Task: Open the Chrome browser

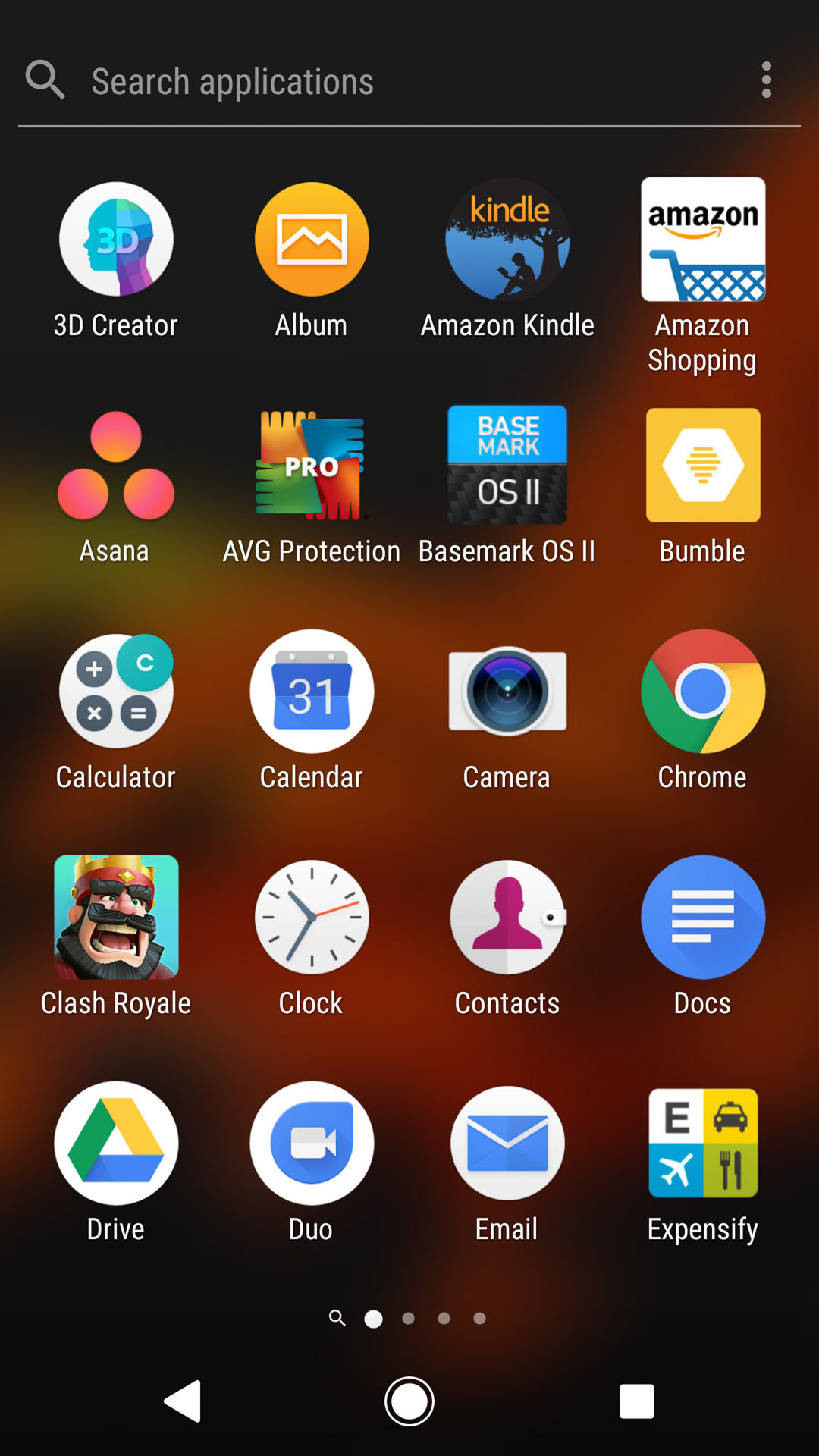Action: (x=703, y=692)
